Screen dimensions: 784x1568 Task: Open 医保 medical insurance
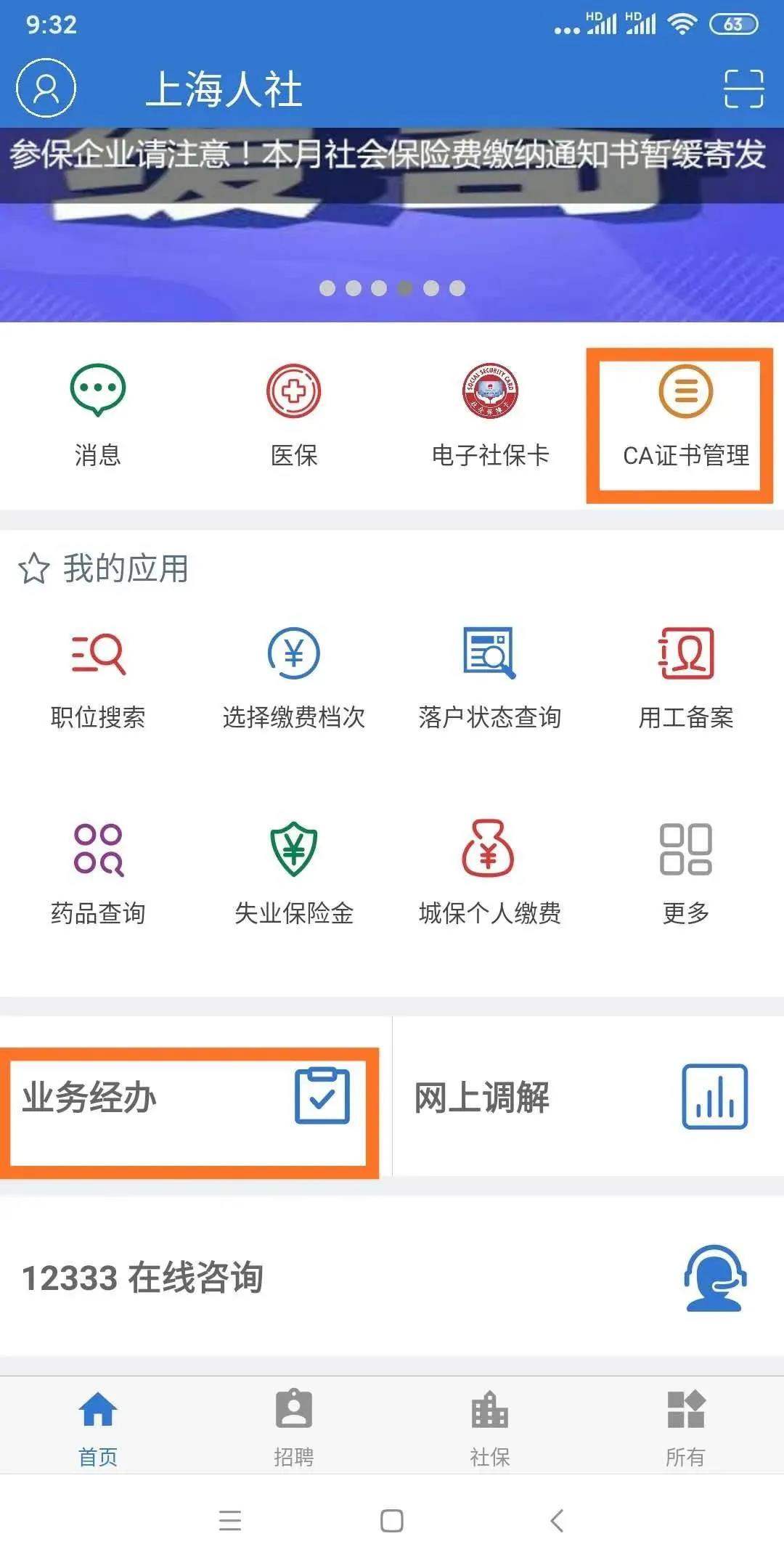tap(293, 415)
